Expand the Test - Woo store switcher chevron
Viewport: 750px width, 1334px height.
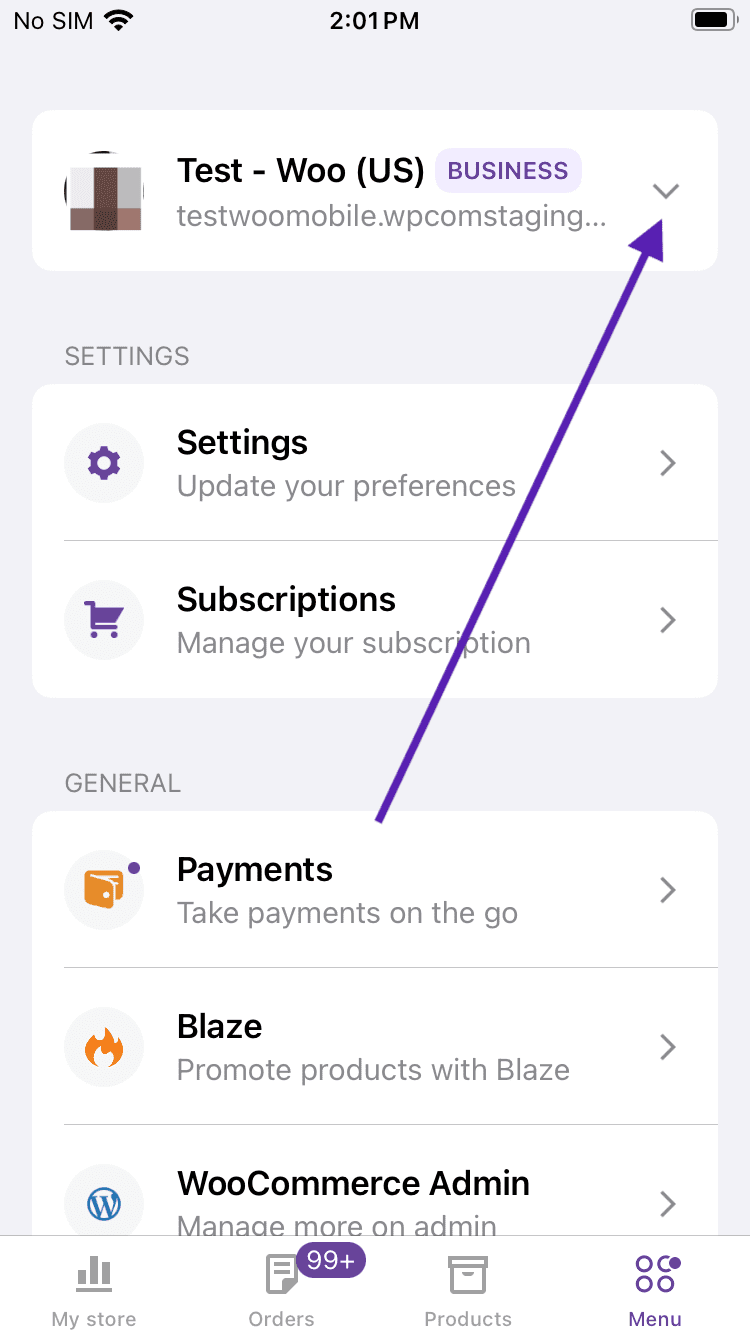pos(666,190)
